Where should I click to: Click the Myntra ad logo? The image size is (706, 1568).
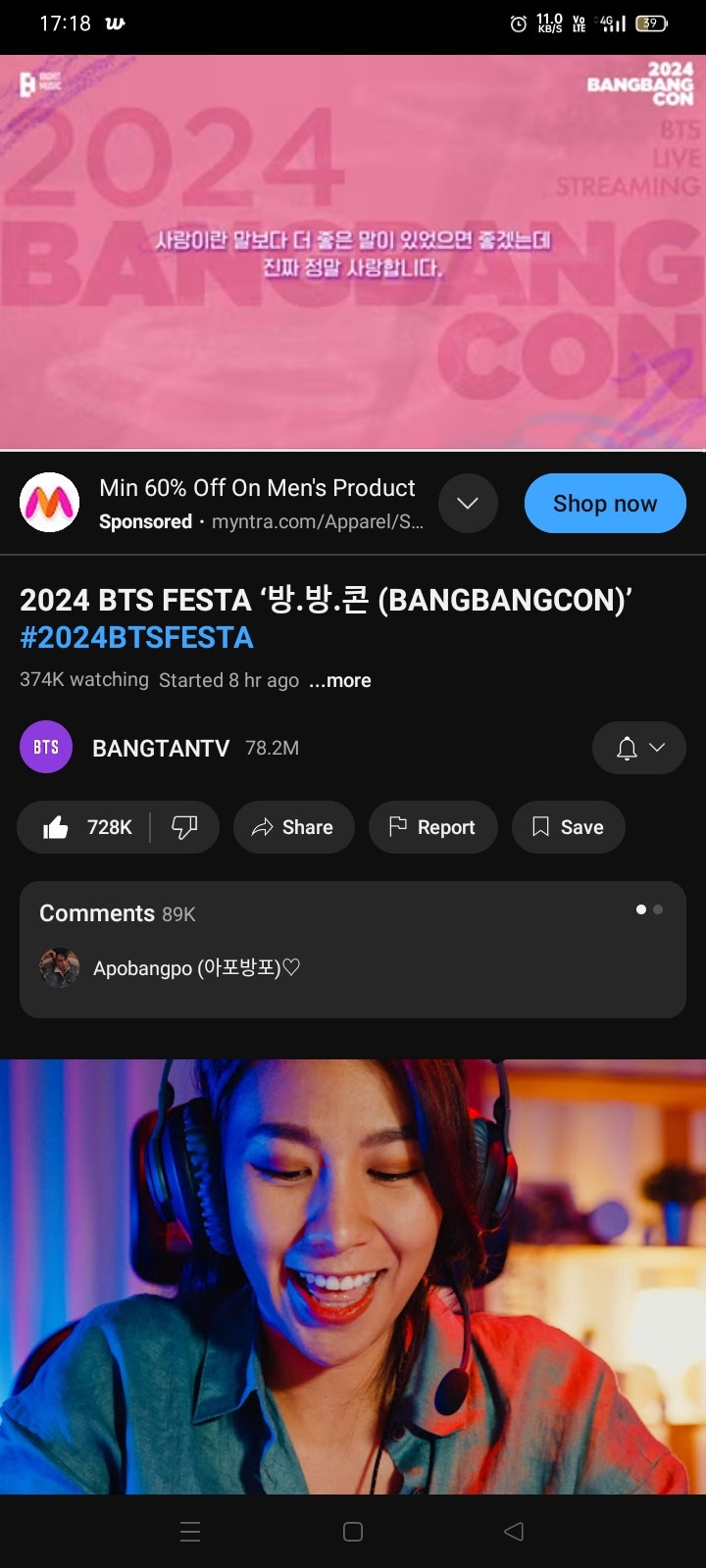pos(50,502)
